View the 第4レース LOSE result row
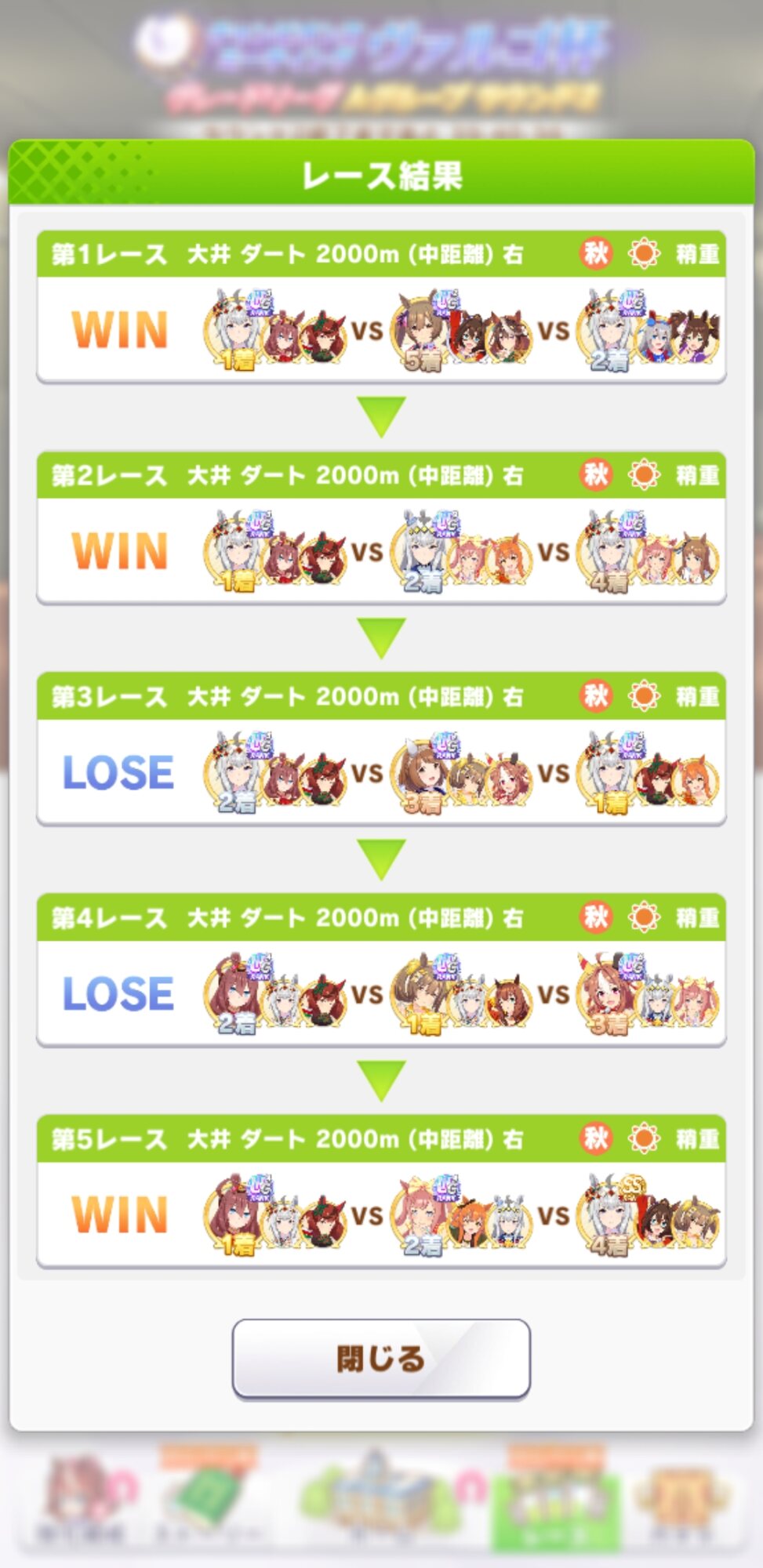763x1568 pixels. [x=381, y=970]
